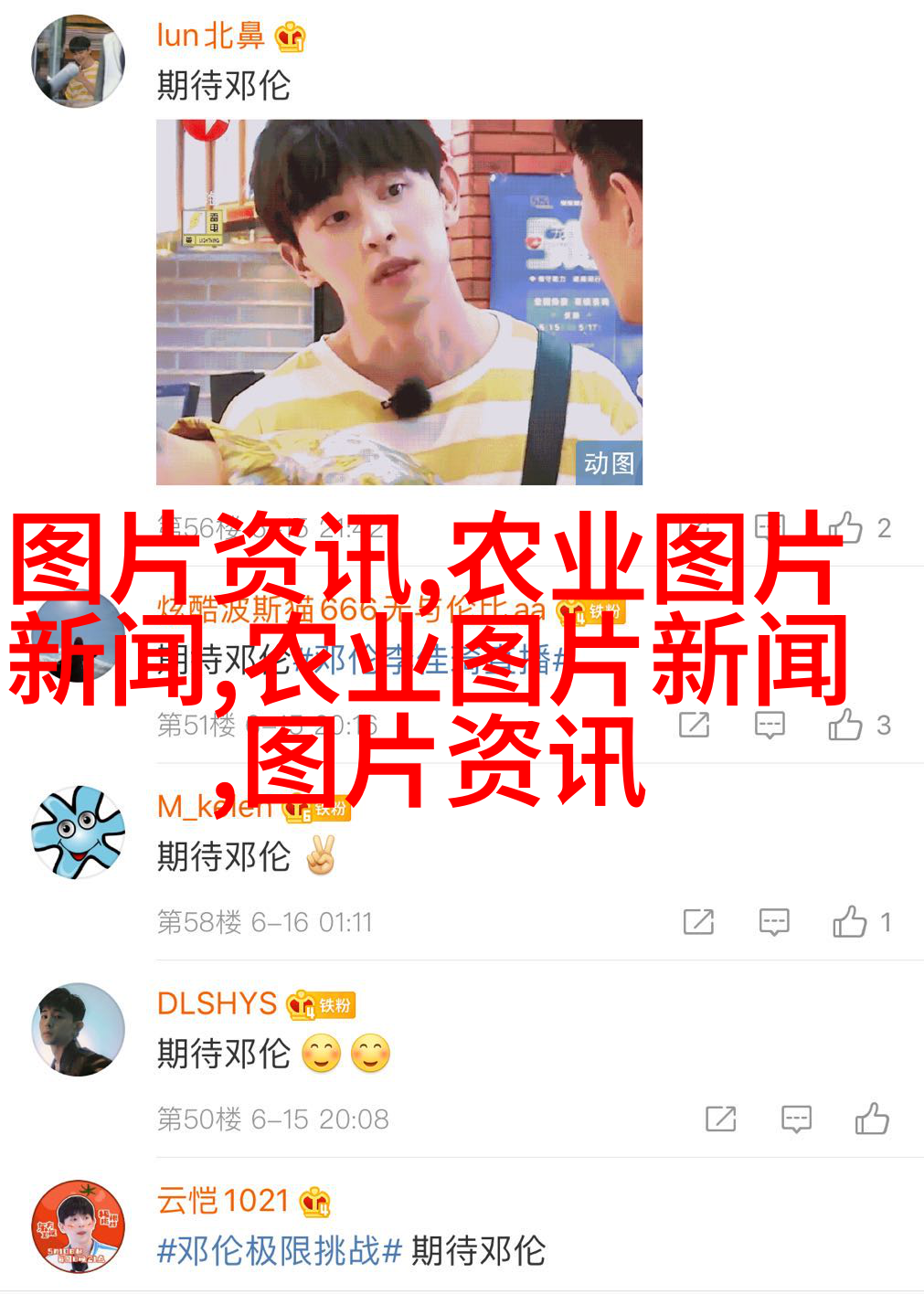Like the floor 58 comment with 1 like
The width and height of the screenshot is (924, 1294).
(x=850, y=922)
